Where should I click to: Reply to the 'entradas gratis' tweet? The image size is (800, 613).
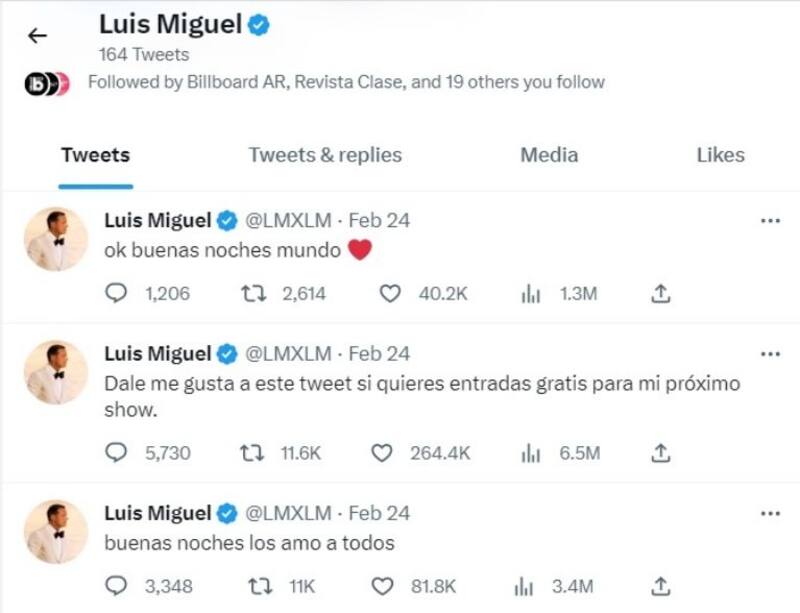117,453
